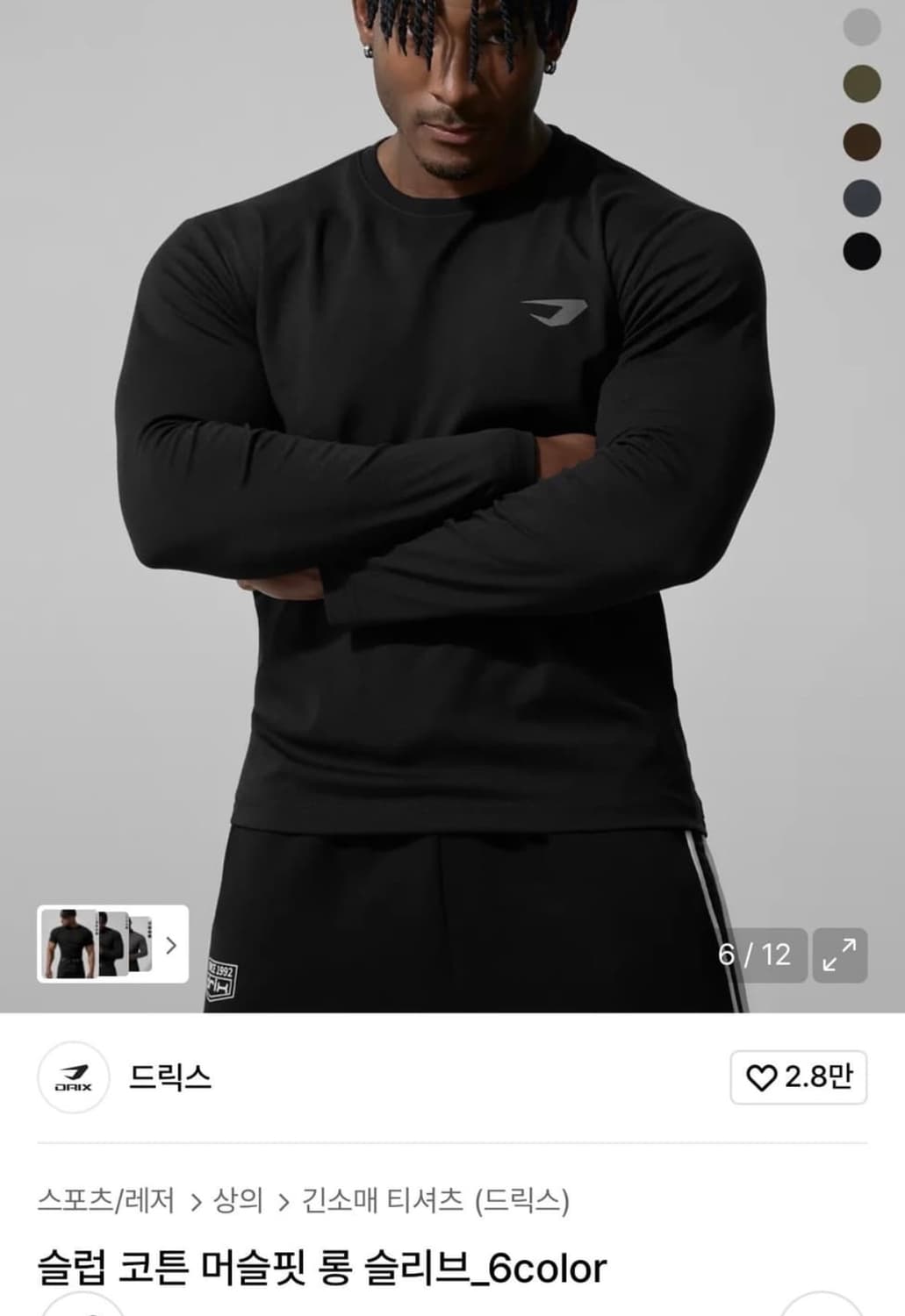
Task: Select the second stacked product thumbnail
Action: [x=110, y=946]
